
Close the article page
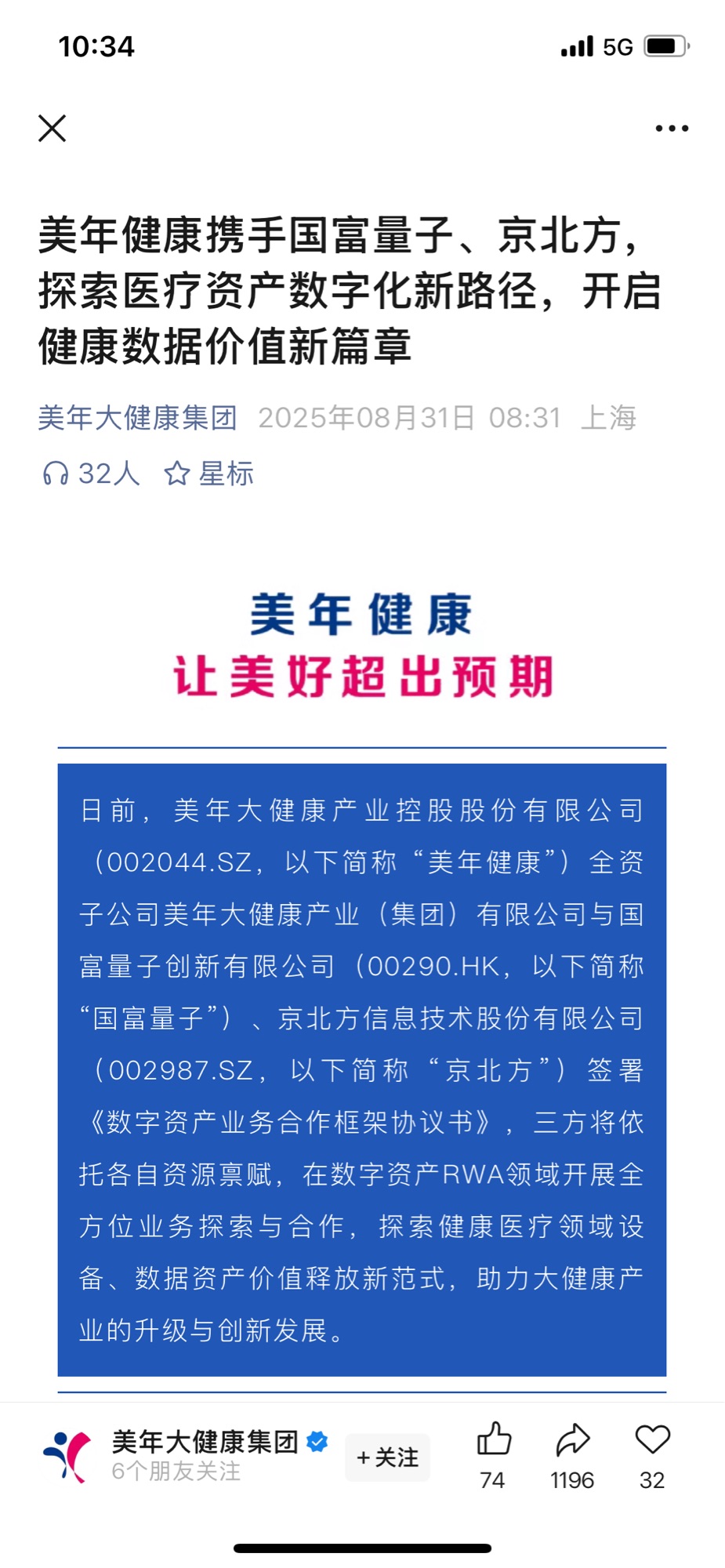tap(53, 128)
